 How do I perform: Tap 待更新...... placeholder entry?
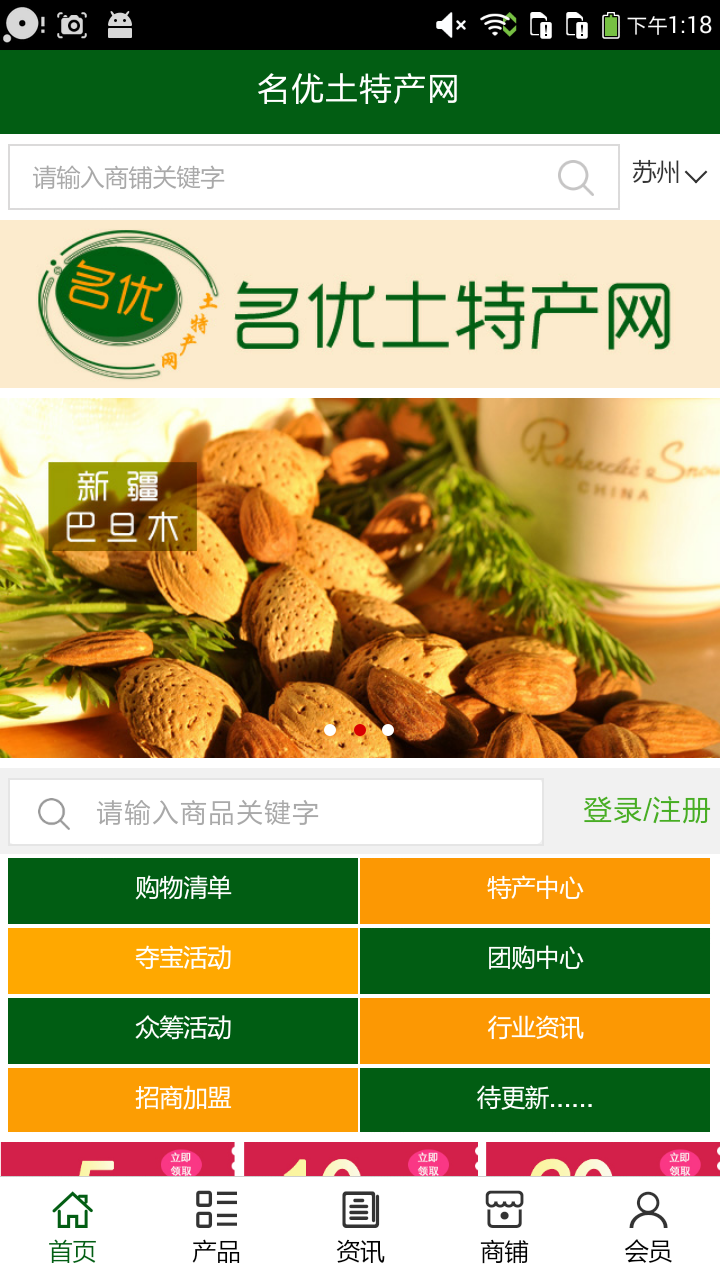[x=534, y=1099]
